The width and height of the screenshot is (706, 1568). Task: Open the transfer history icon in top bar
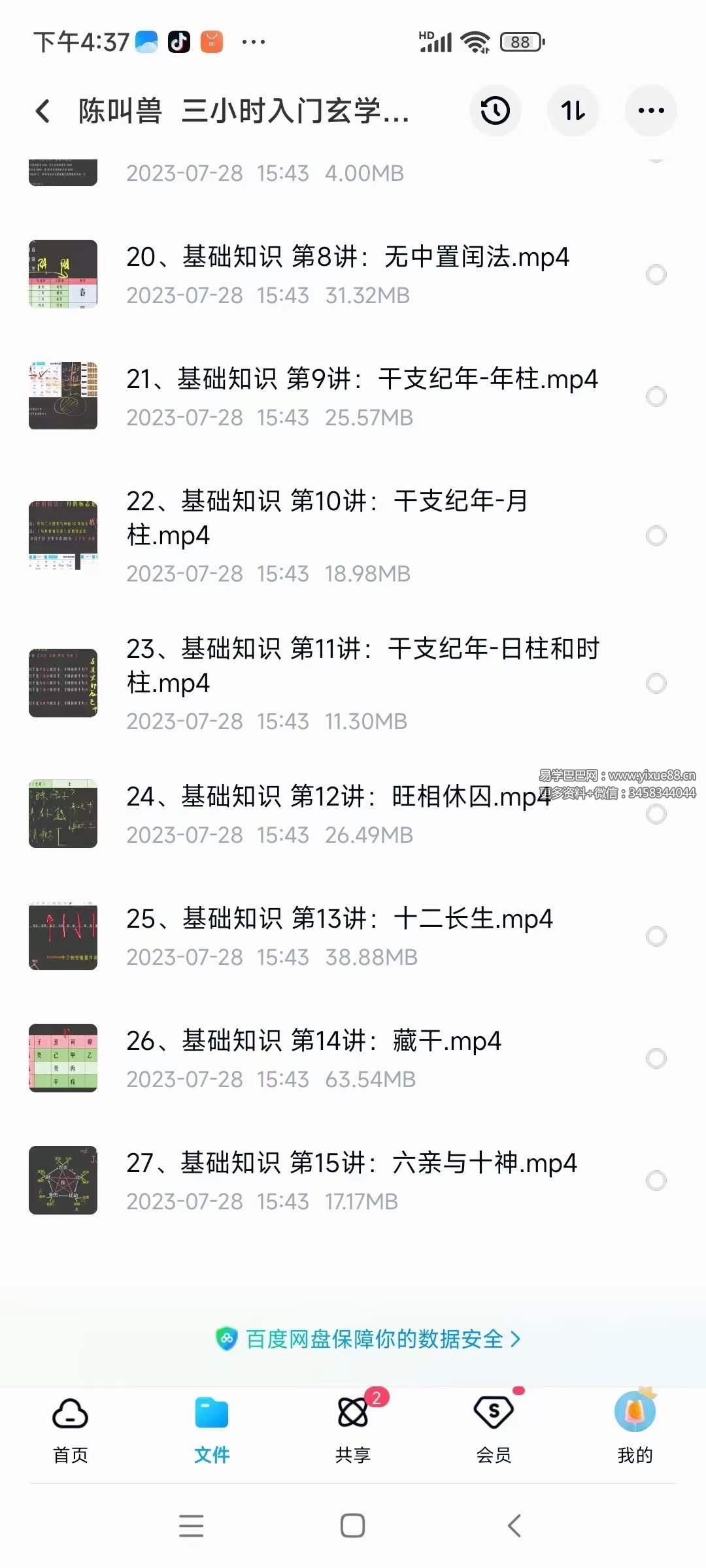pyautogui.click(x=496, y=111)
